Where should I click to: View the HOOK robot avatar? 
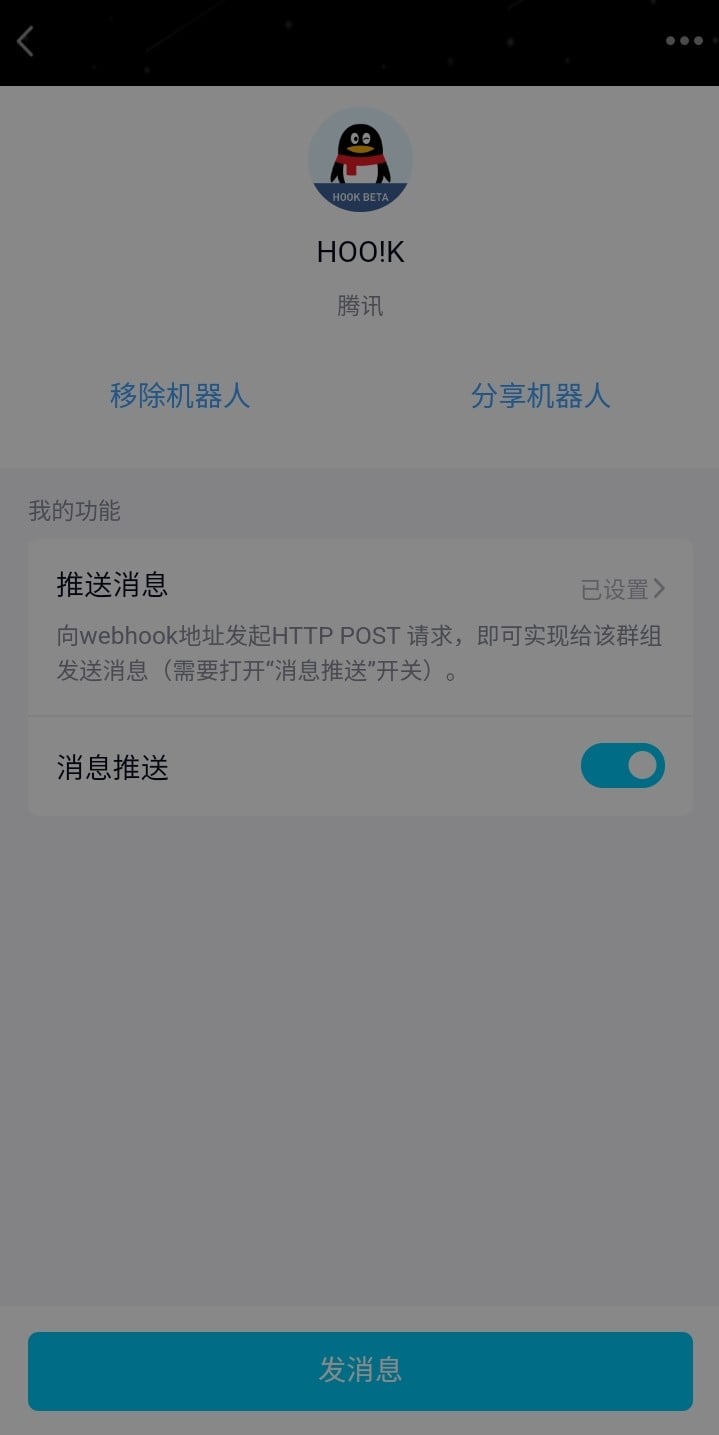tap(360, 160)
